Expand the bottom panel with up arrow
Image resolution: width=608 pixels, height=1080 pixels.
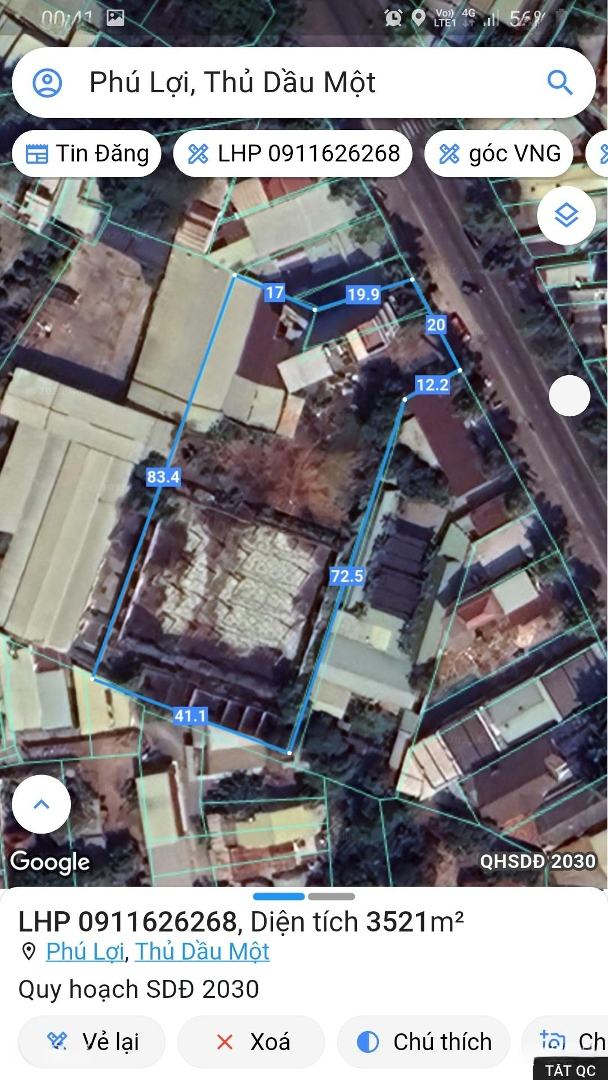(x=41, y=804)
